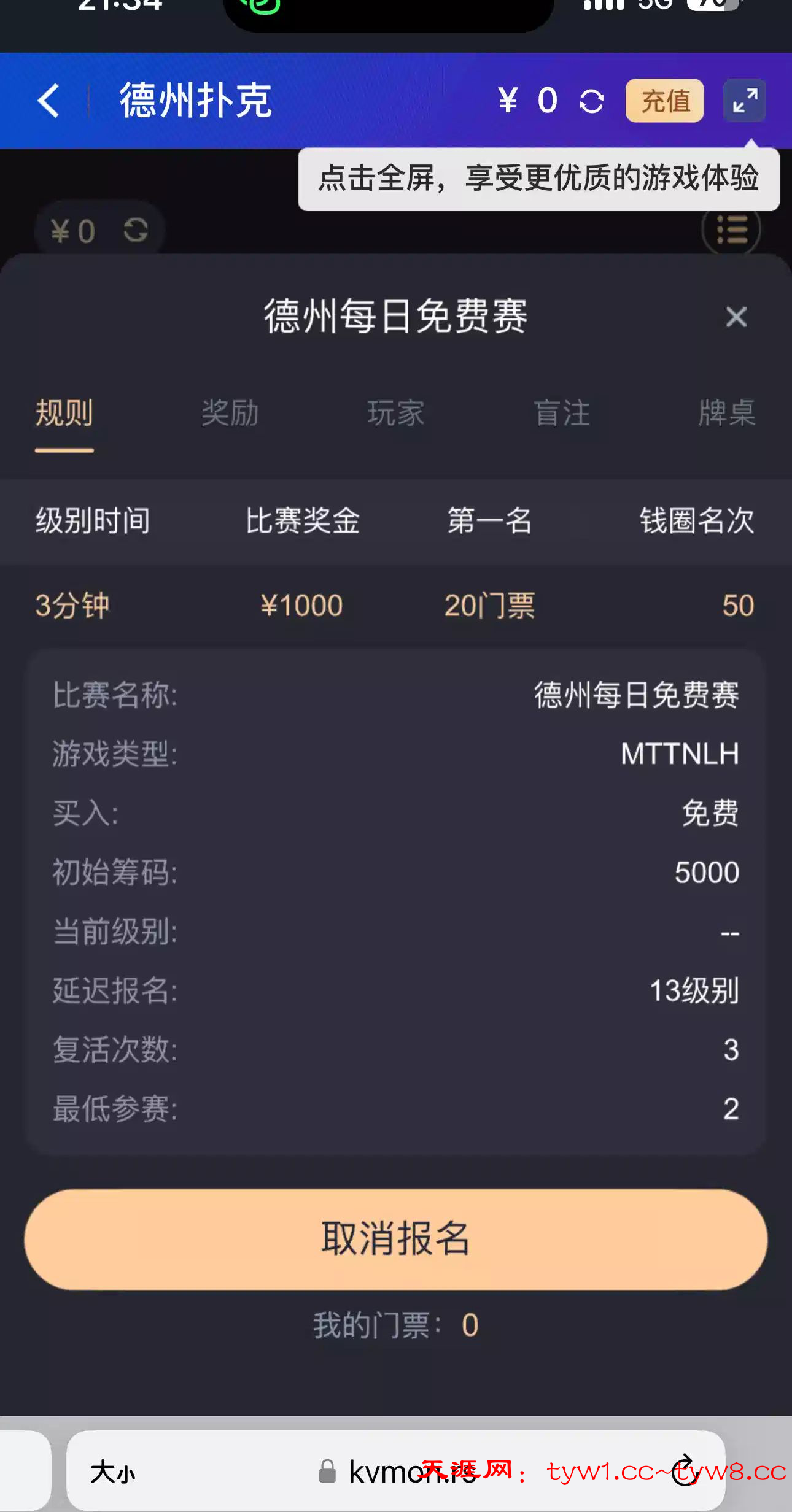
Task: Go back from 德州扑克 page
Action: (x=49, y=101)
